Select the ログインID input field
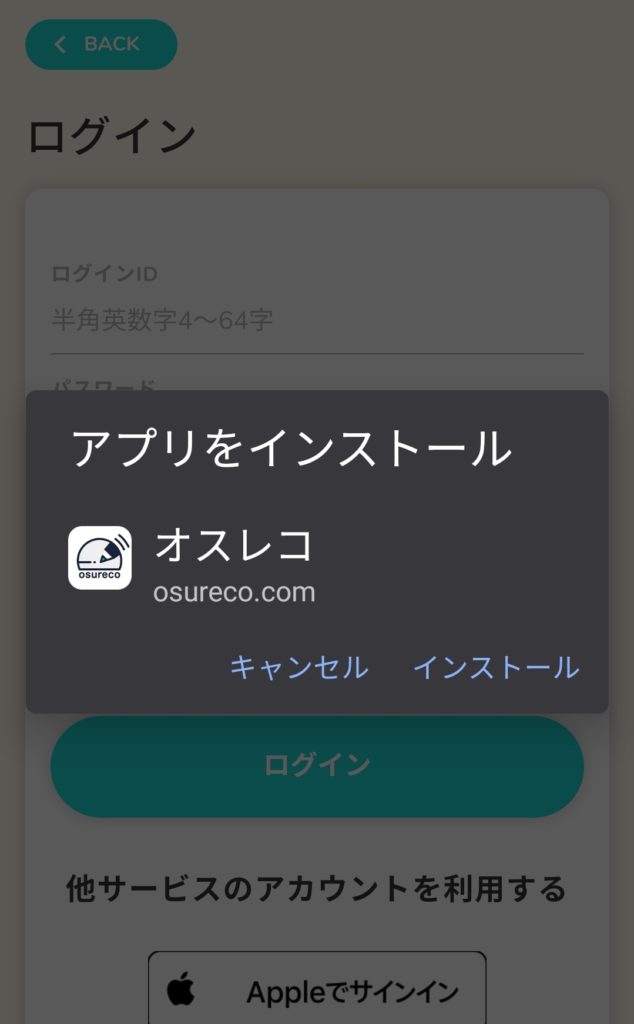The height and width of the screenshot is (1024, 634). [316, 321]
